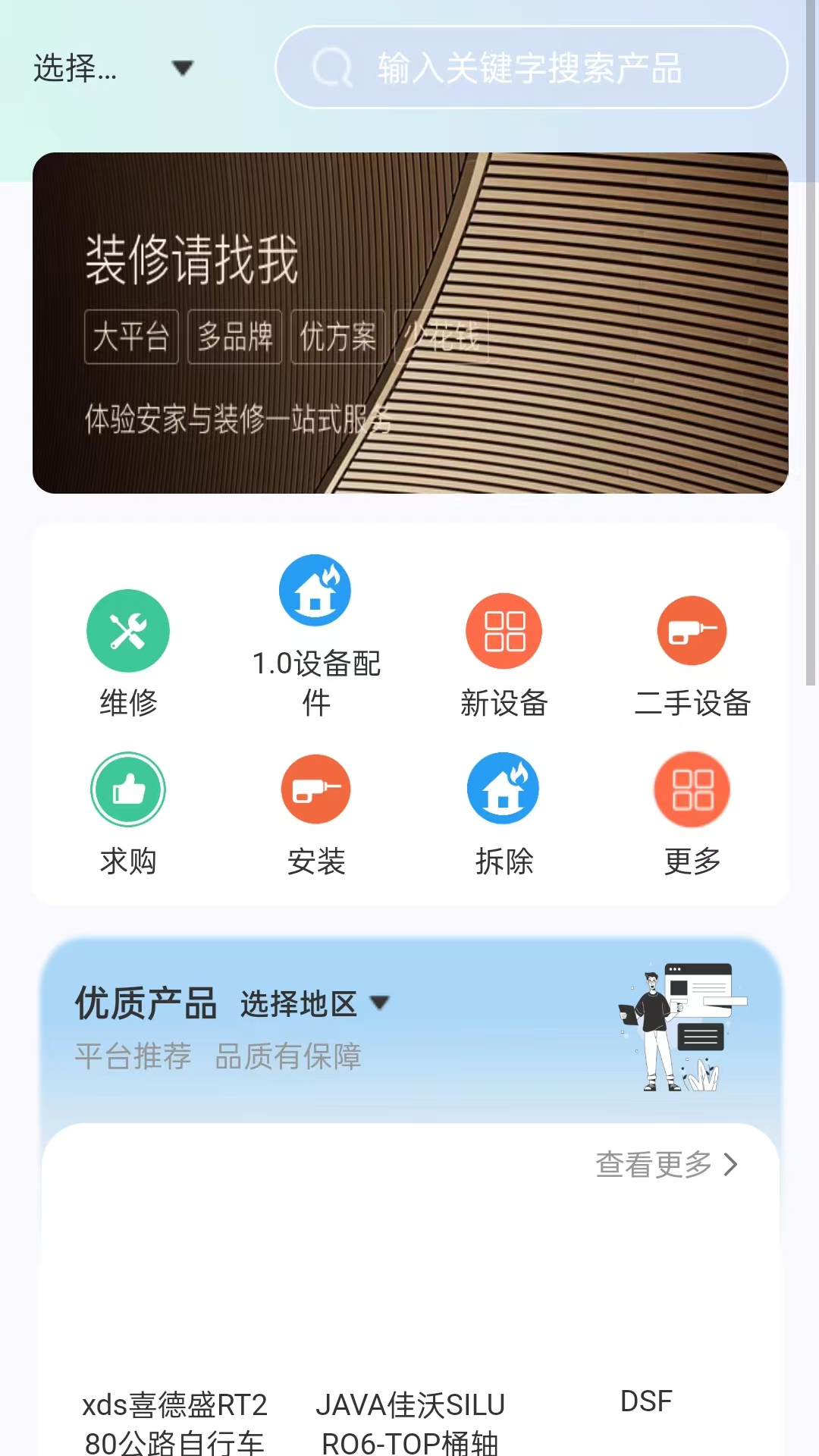This screenshot has width=819, height=1456.
Task: Open the 装修请找我 banner
Action: pyautogui.click(x=409, y=323)
